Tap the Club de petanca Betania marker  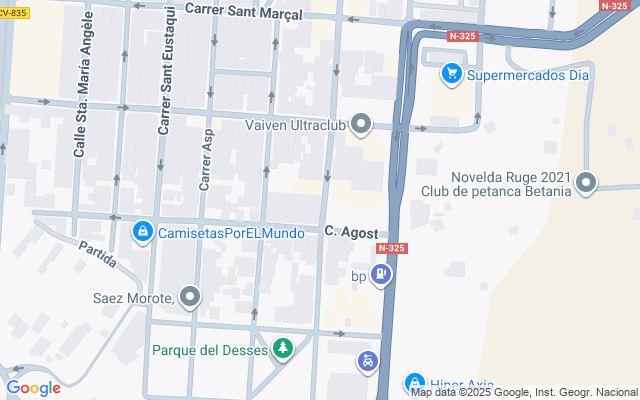point(587,183)
